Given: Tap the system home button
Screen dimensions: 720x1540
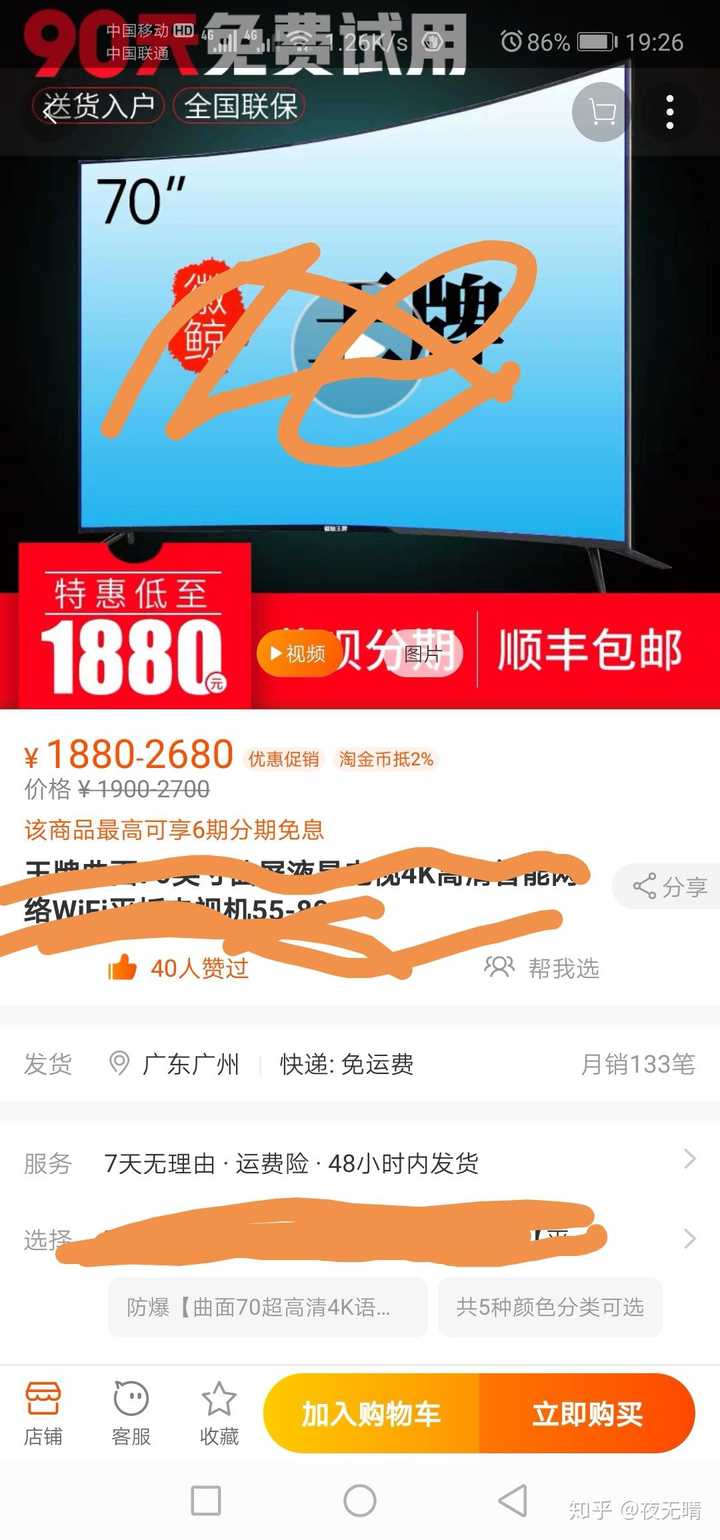Looking at the screenshot, I should 360,1500.
